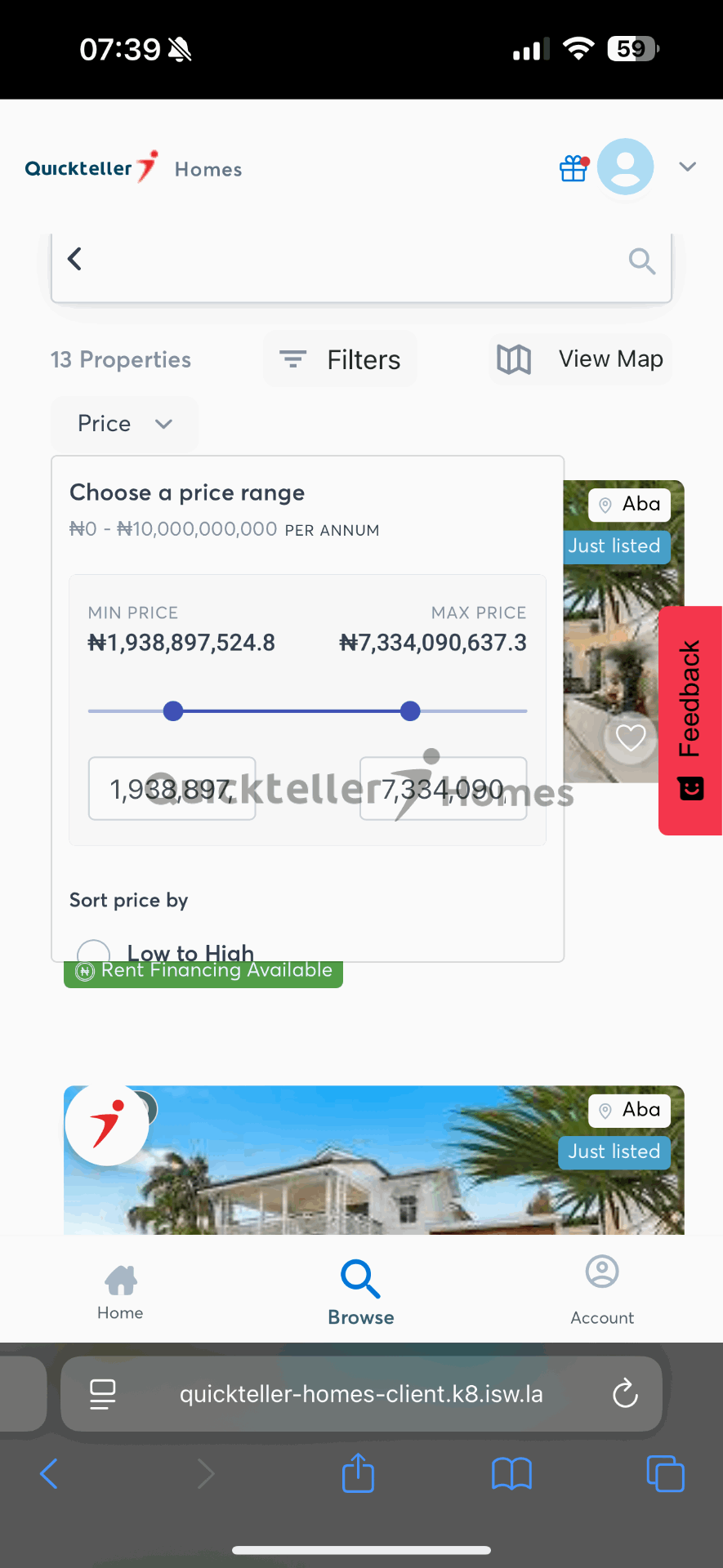
Task: Favorite the first Aba property
Action: 630,738
